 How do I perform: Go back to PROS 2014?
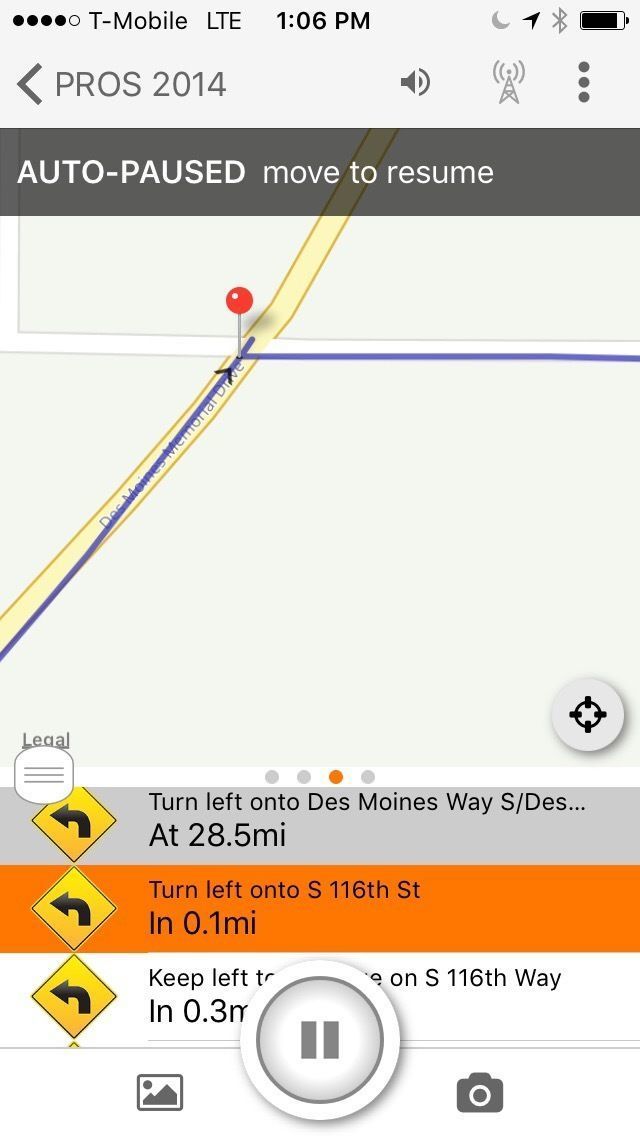120,85
